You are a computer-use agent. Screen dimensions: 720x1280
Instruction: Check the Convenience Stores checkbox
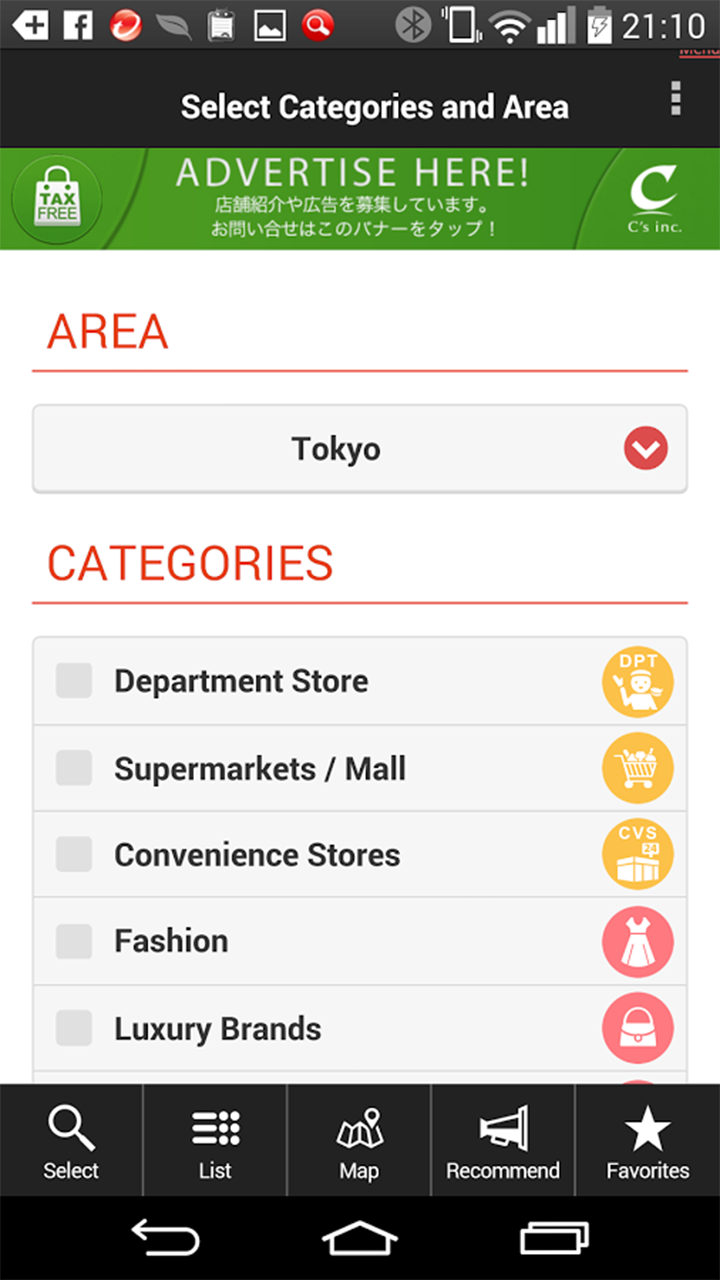(73, 854)
